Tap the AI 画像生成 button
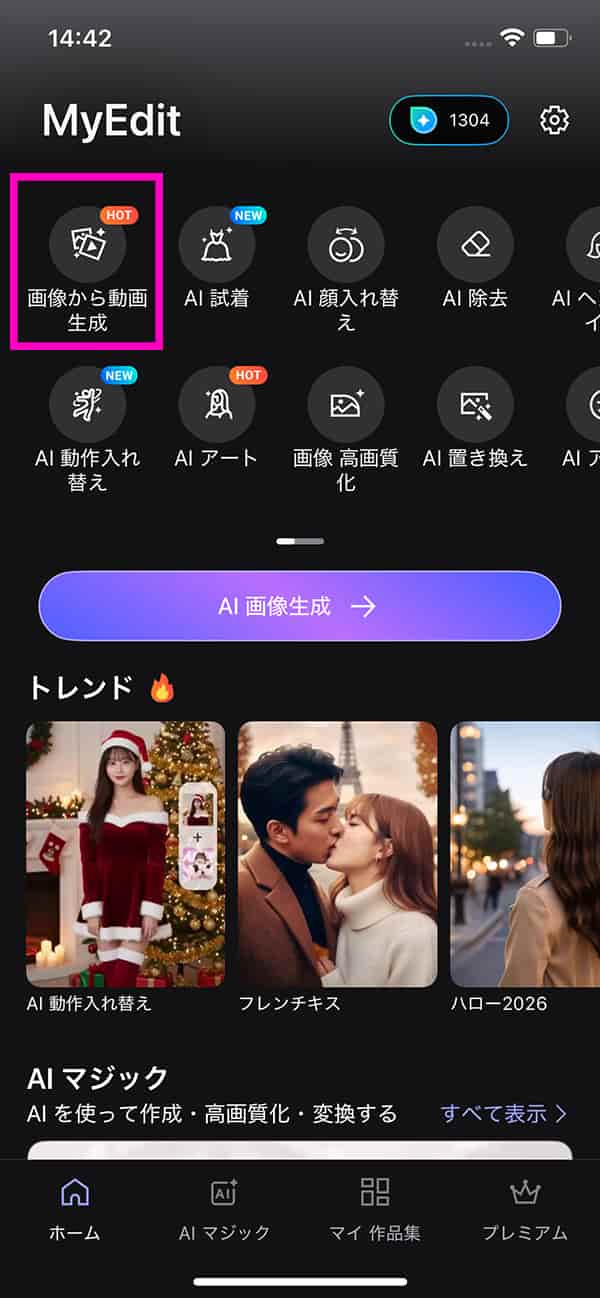Image resolution: width=600 pixels, height=1298 pixels. 299,606
